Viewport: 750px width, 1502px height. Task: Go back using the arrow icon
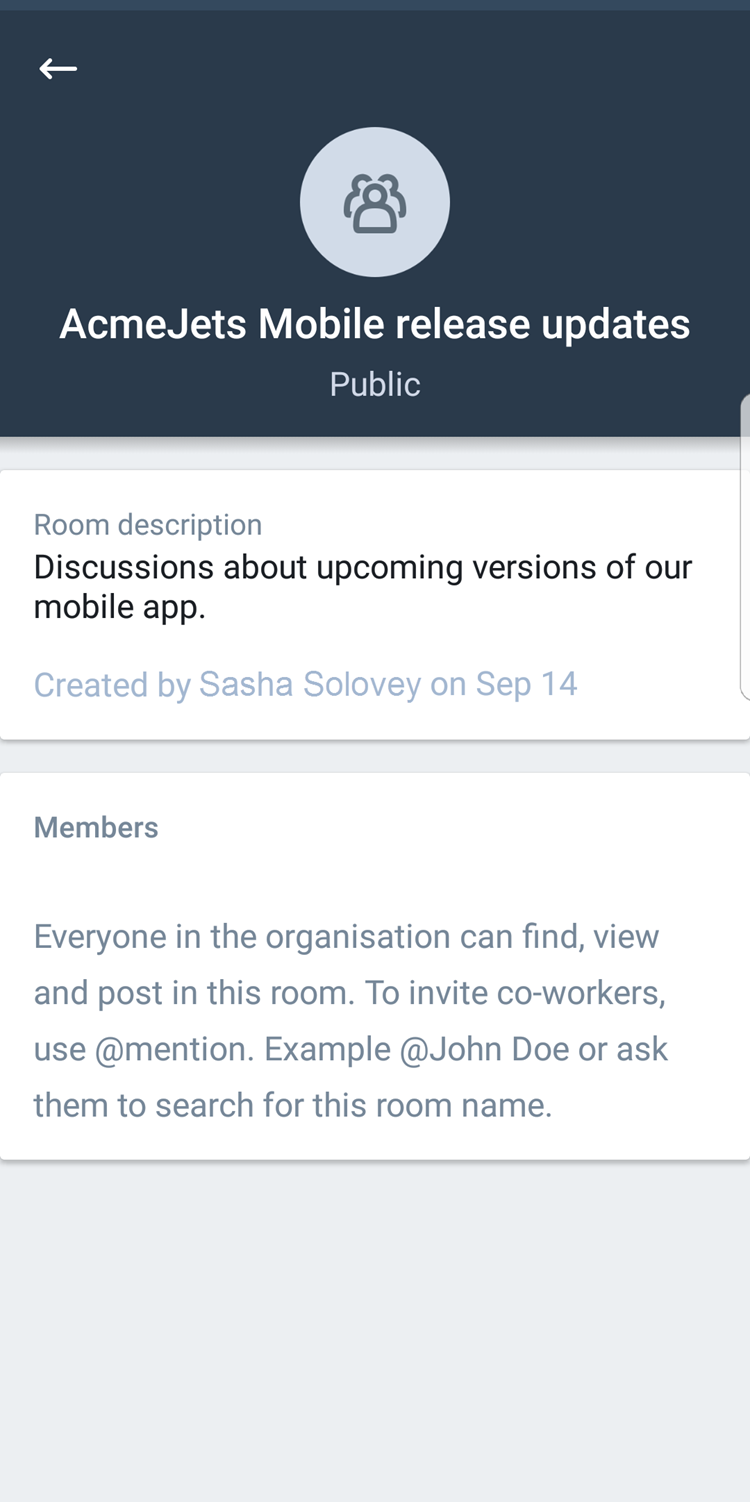tap(58, 68)
